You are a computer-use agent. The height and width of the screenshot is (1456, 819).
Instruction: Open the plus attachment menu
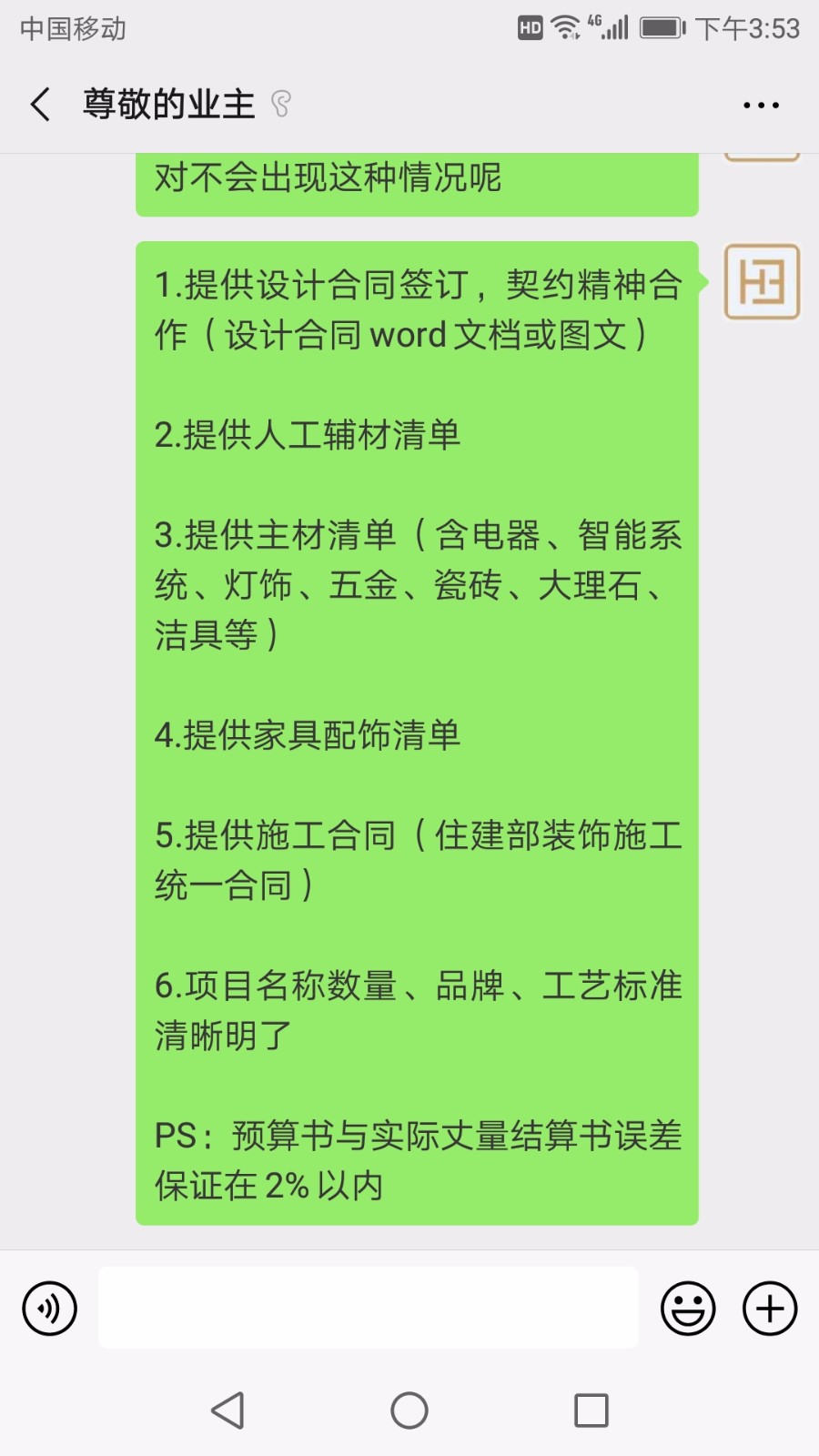(x=770, y=1309)
